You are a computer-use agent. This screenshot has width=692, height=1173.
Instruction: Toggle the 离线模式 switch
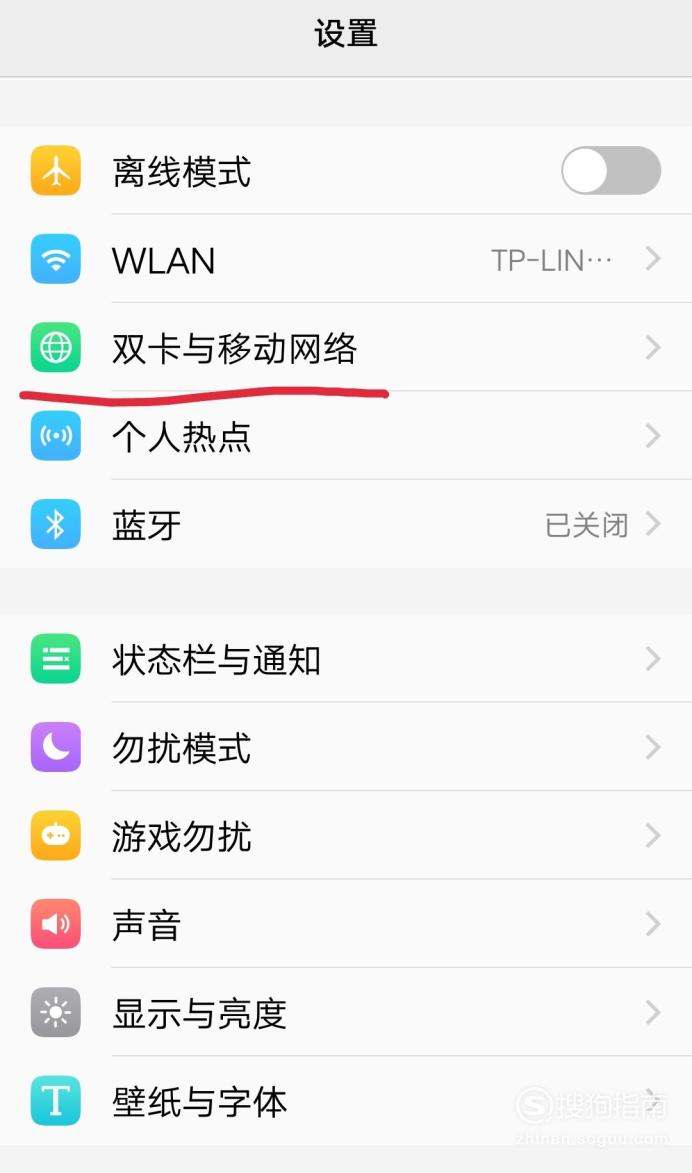[610, 171]
